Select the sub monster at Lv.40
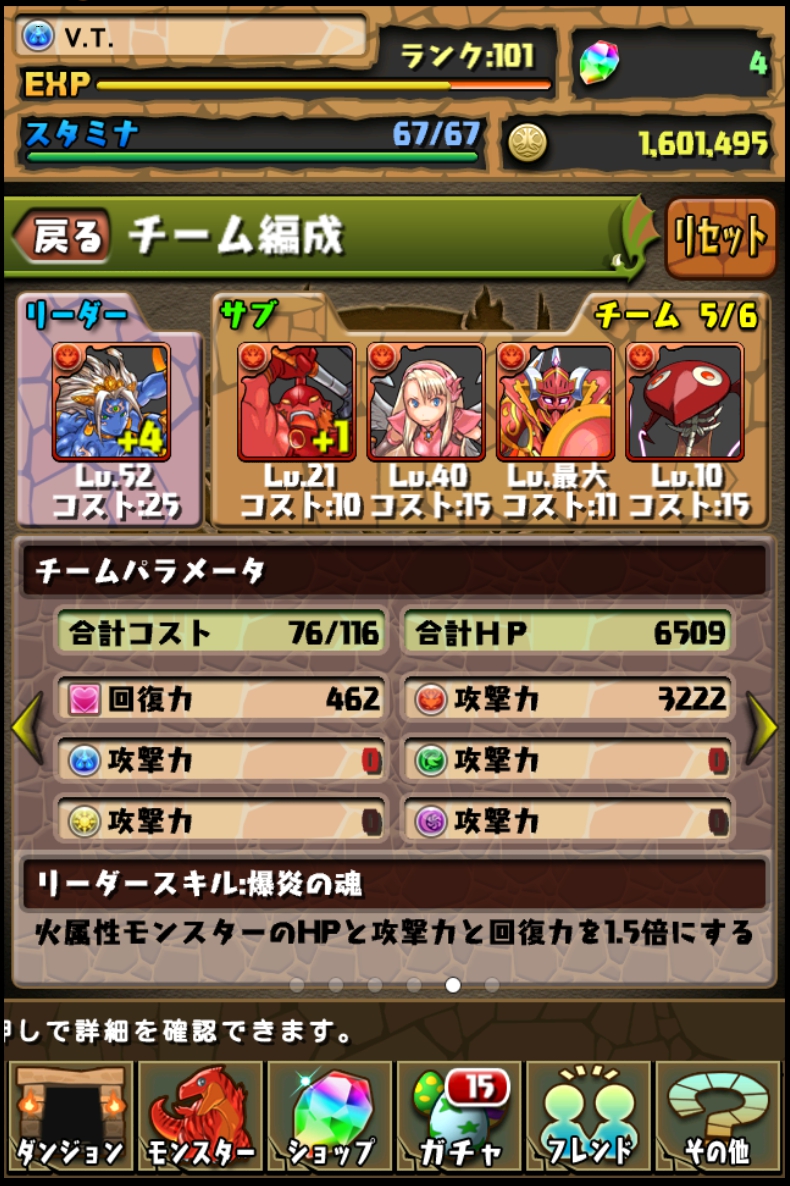This screenshot has height=1186, width=790. pyautogui.click(x=426, y=402)
